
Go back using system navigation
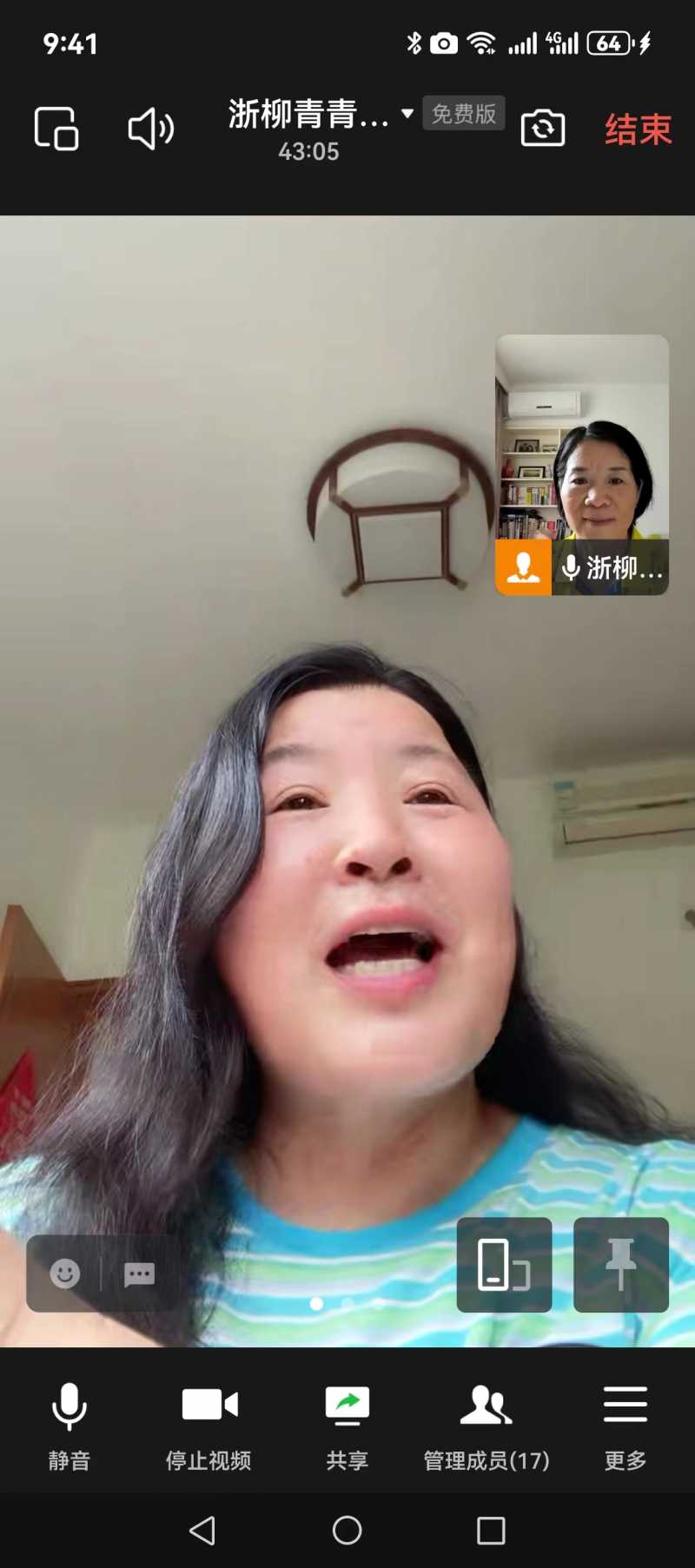tap(202, 1530)
